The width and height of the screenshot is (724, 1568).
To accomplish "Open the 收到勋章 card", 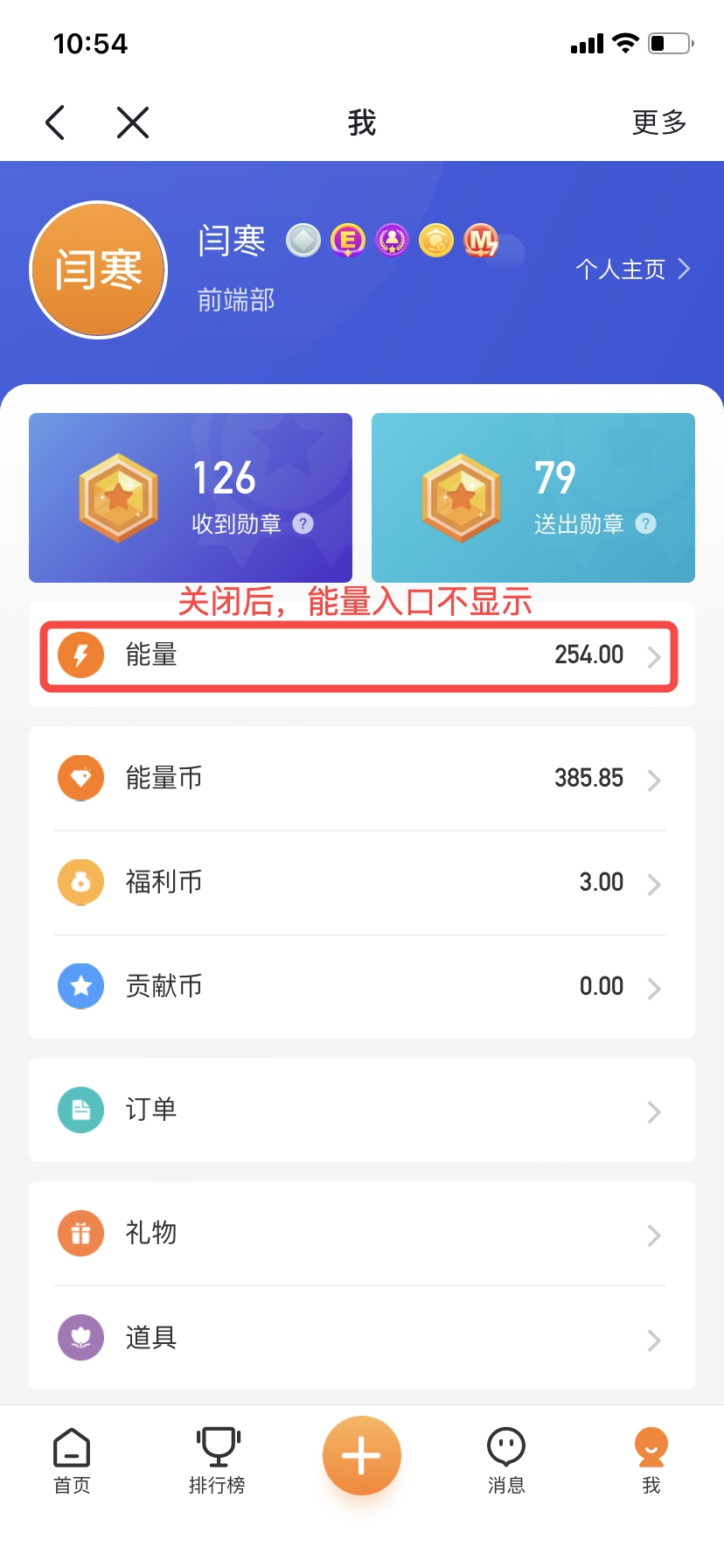I will point(191,497).
